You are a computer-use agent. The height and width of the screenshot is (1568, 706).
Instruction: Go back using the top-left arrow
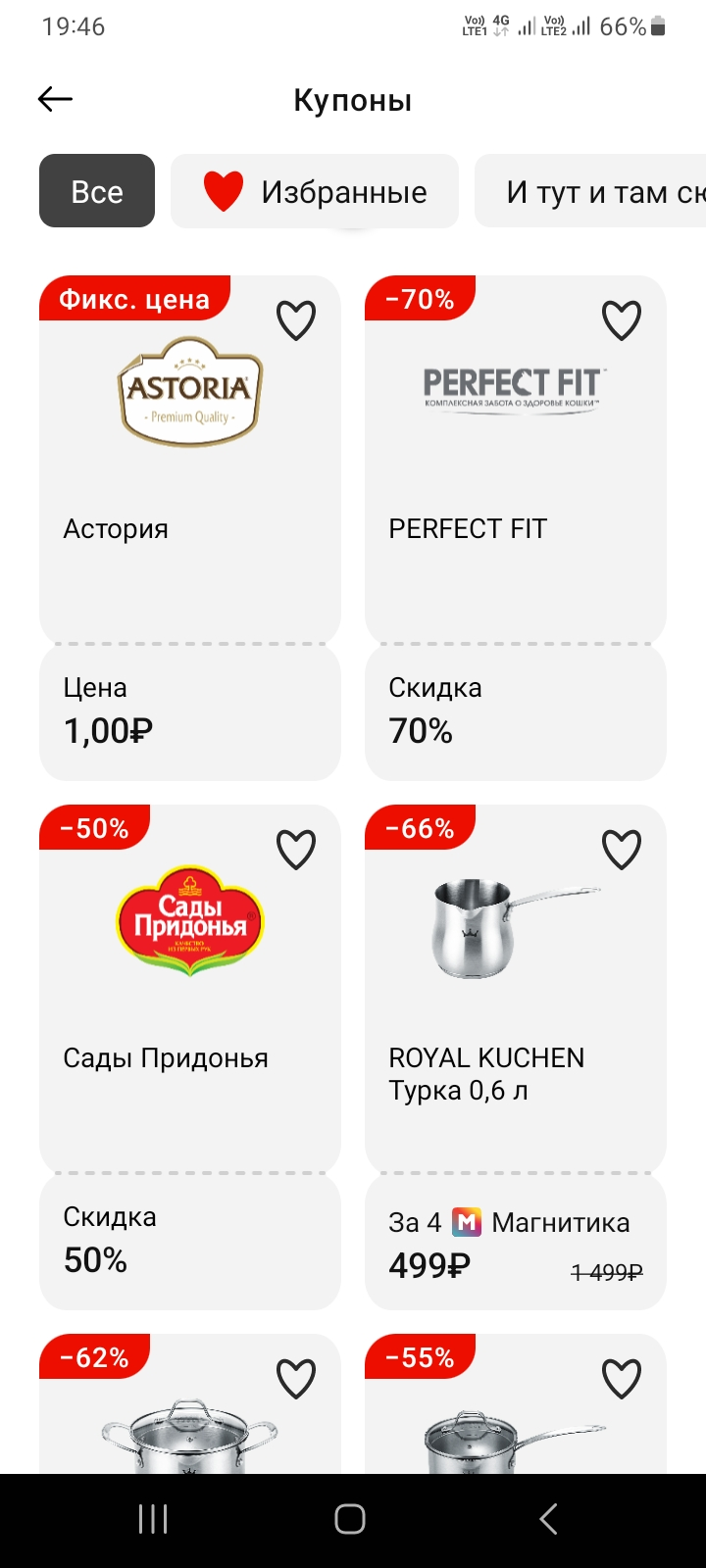(55, 99)
